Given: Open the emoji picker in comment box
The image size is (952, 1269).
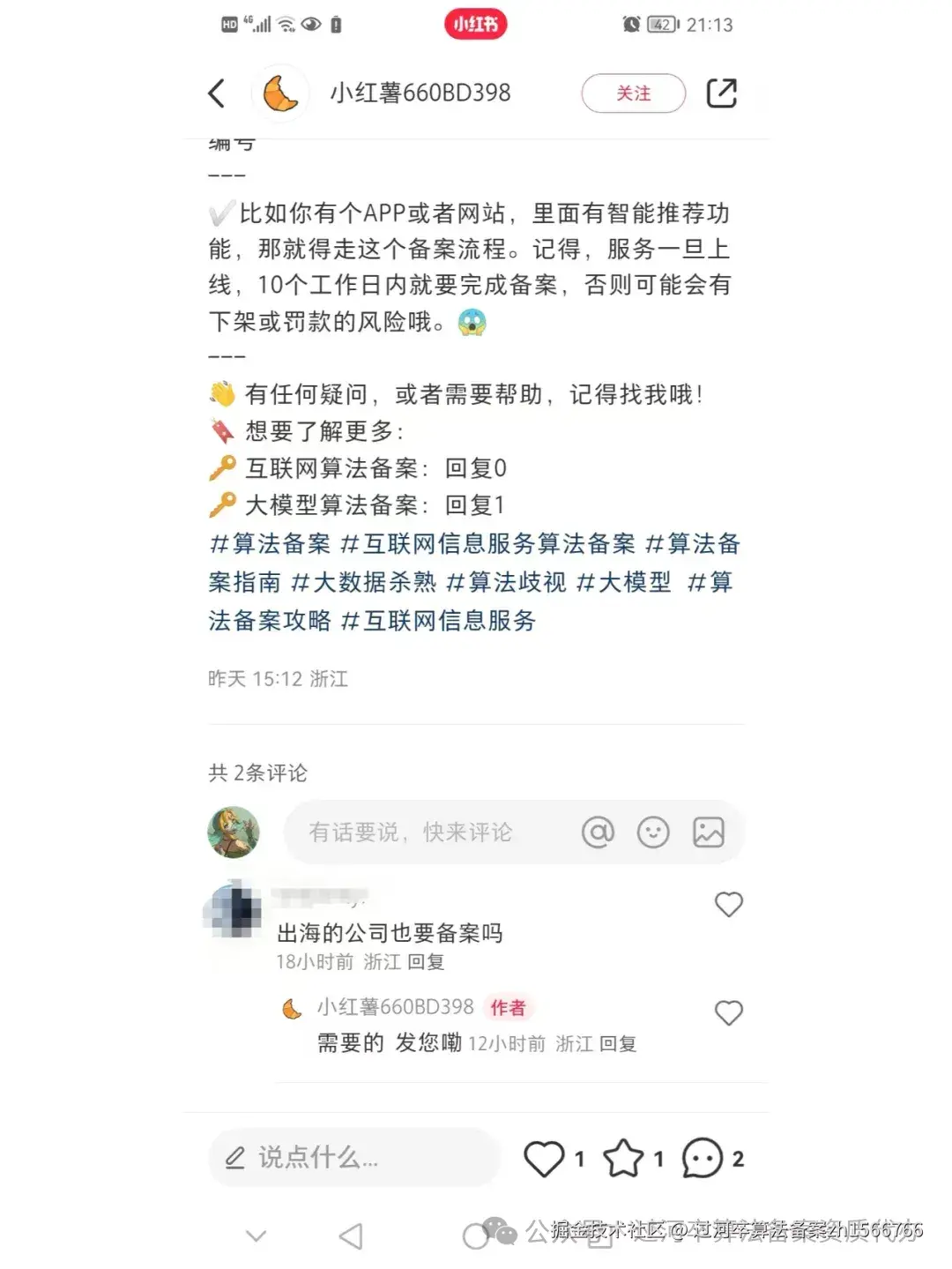Looking at the screenshot, I should pyautogui.click(x=653, y=832).
